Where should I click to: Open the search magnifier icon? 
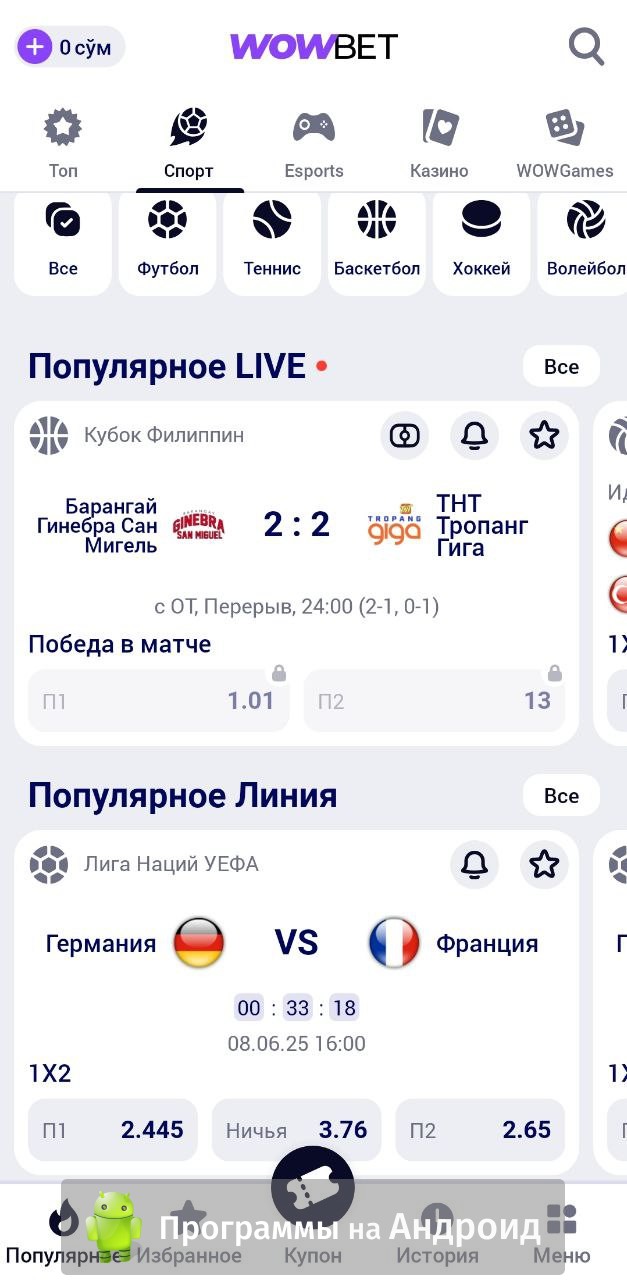(586, 46)
